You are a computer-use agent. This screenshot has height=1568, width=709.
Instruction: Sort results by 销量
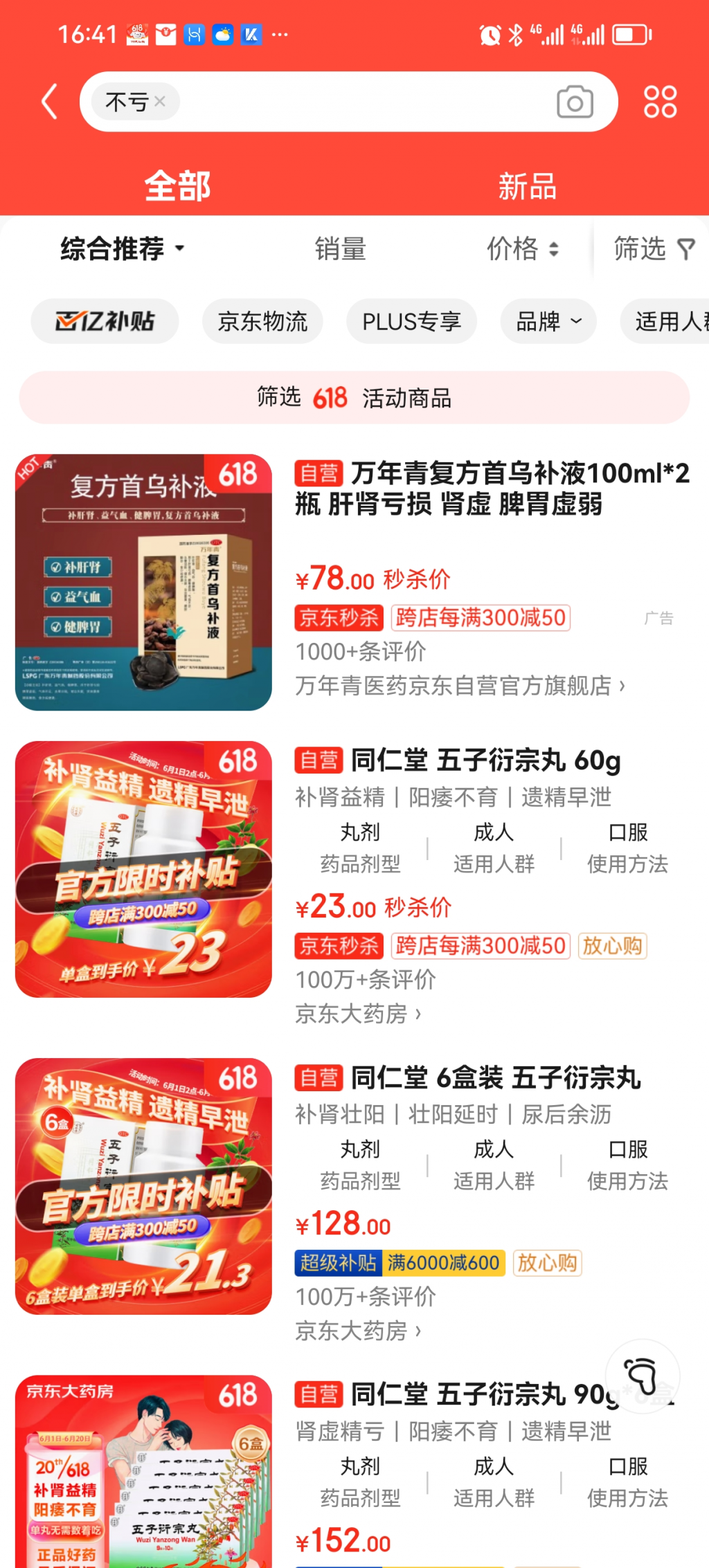point(340,248)
